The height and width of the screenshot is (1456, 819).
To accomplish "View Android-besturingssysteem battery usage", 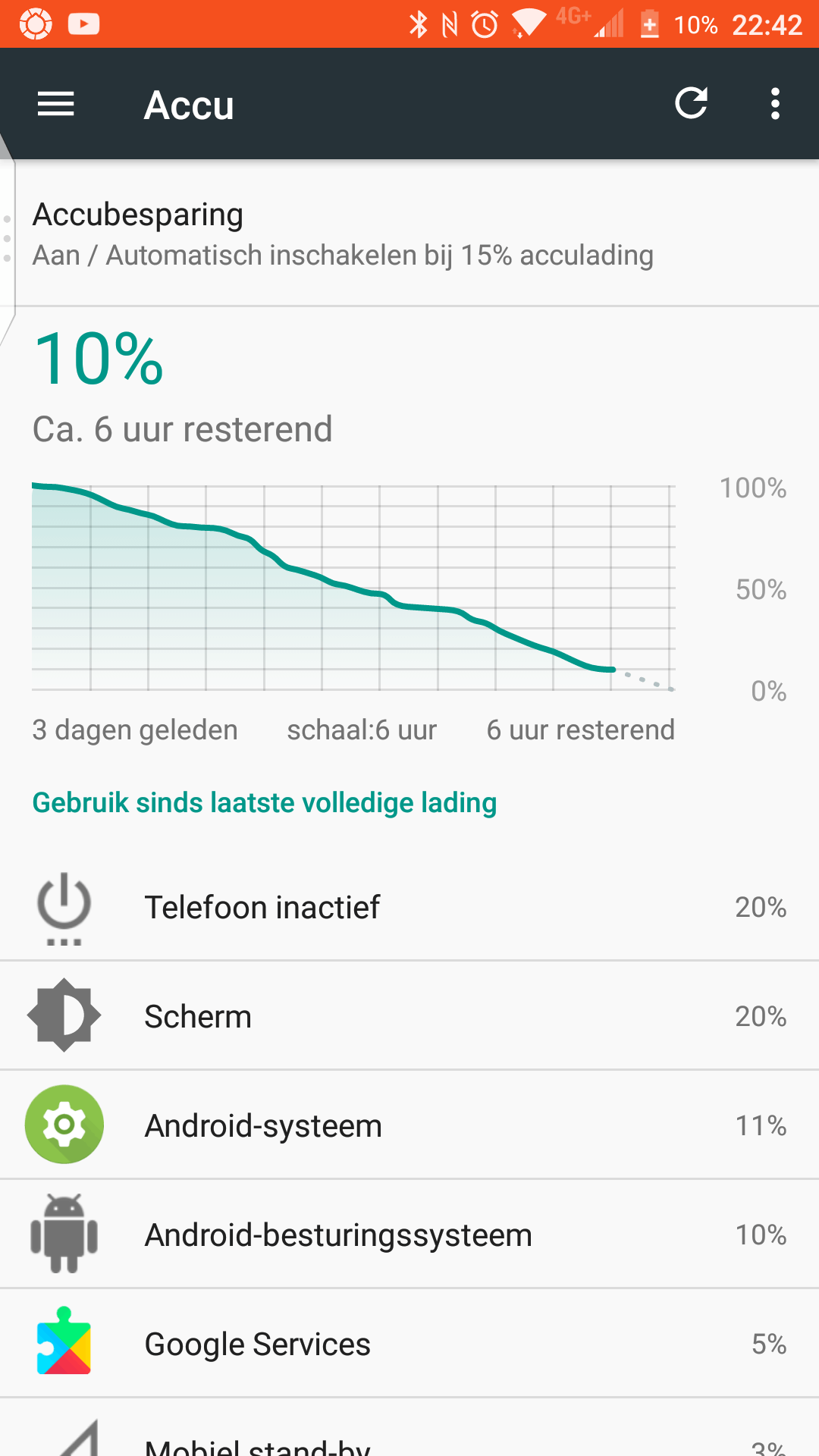I will 409,1235.
